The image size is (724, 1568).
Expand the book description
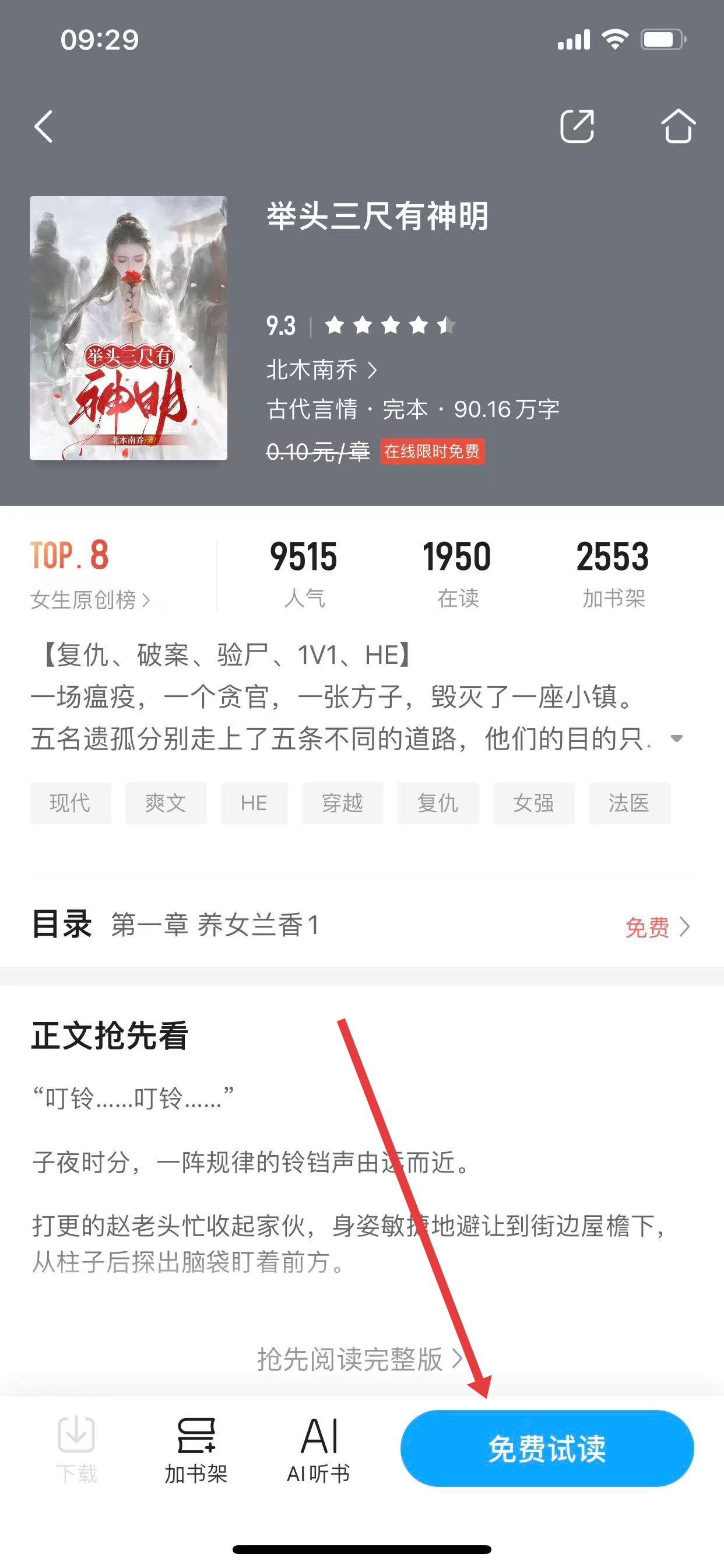676,738
